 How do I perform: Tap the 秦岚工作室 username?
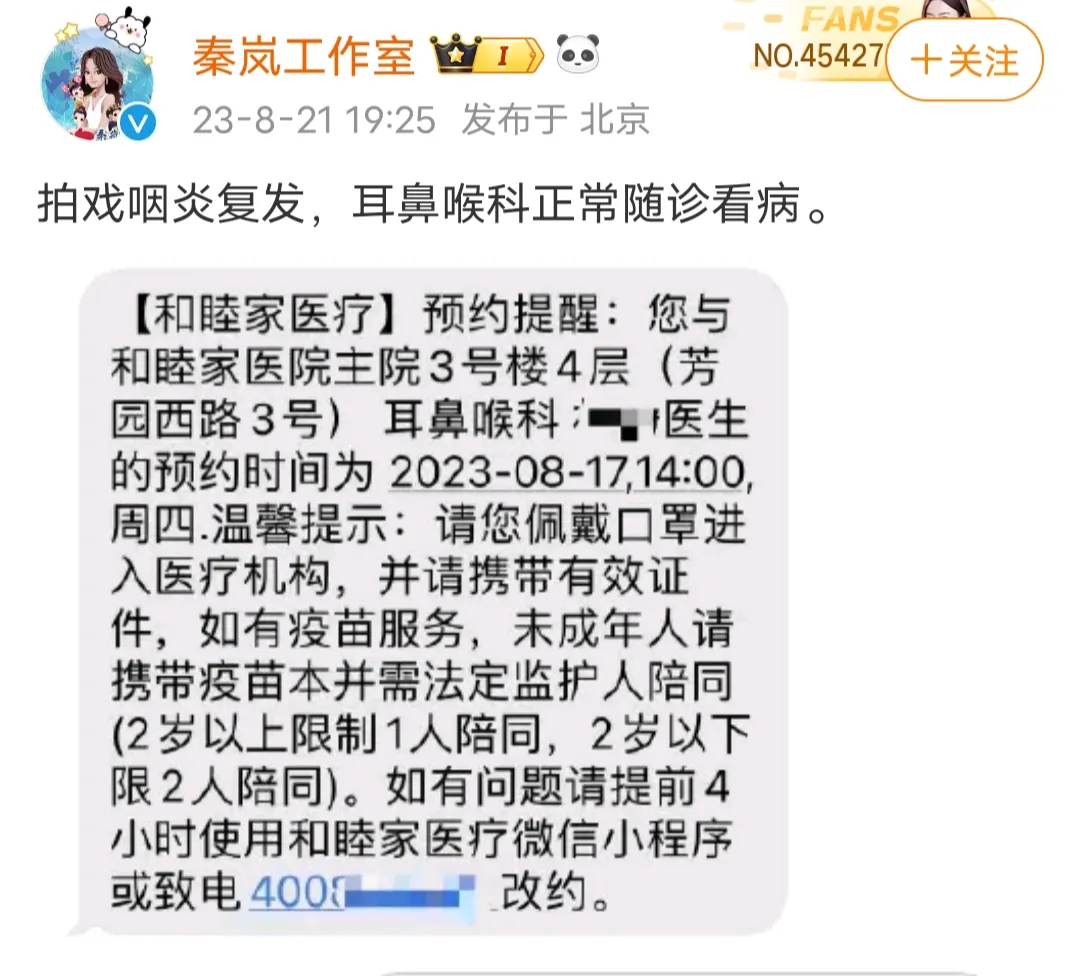(x=303, y=56)
